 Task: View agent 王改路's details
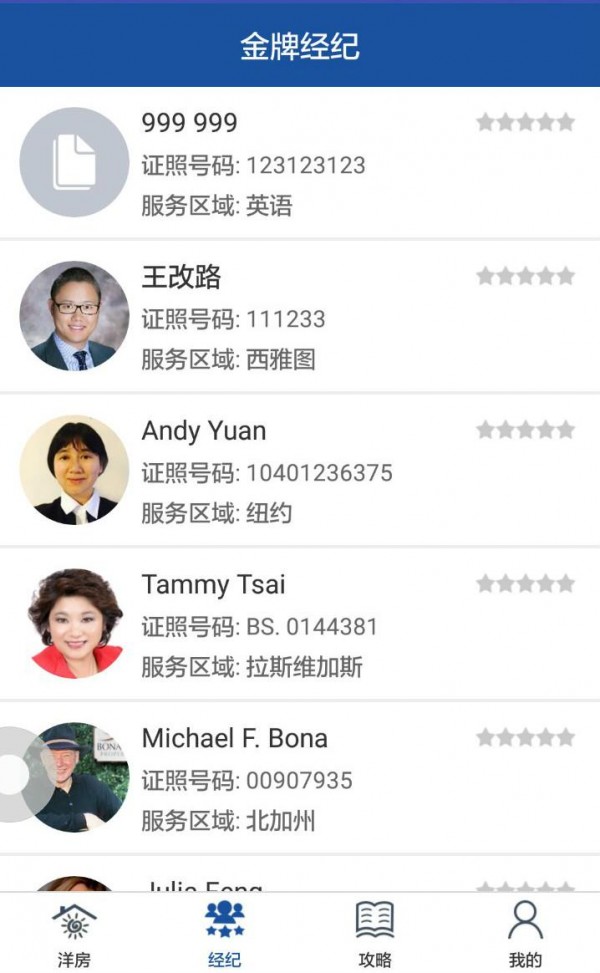300,317
